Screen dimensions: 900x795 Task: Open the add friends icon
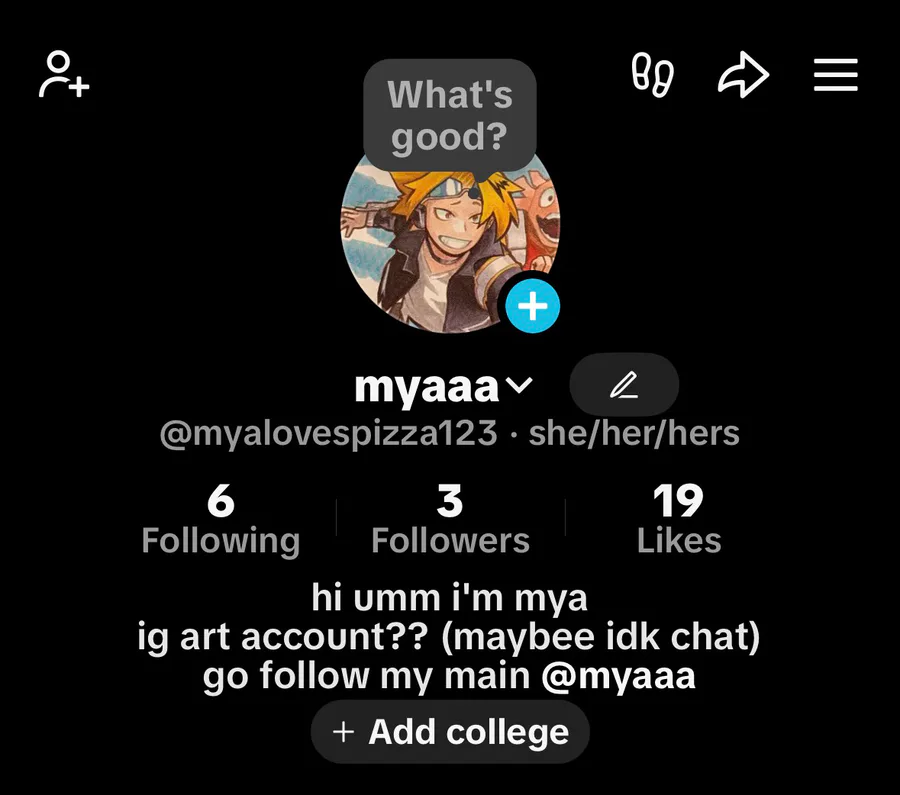pos(63,75)
